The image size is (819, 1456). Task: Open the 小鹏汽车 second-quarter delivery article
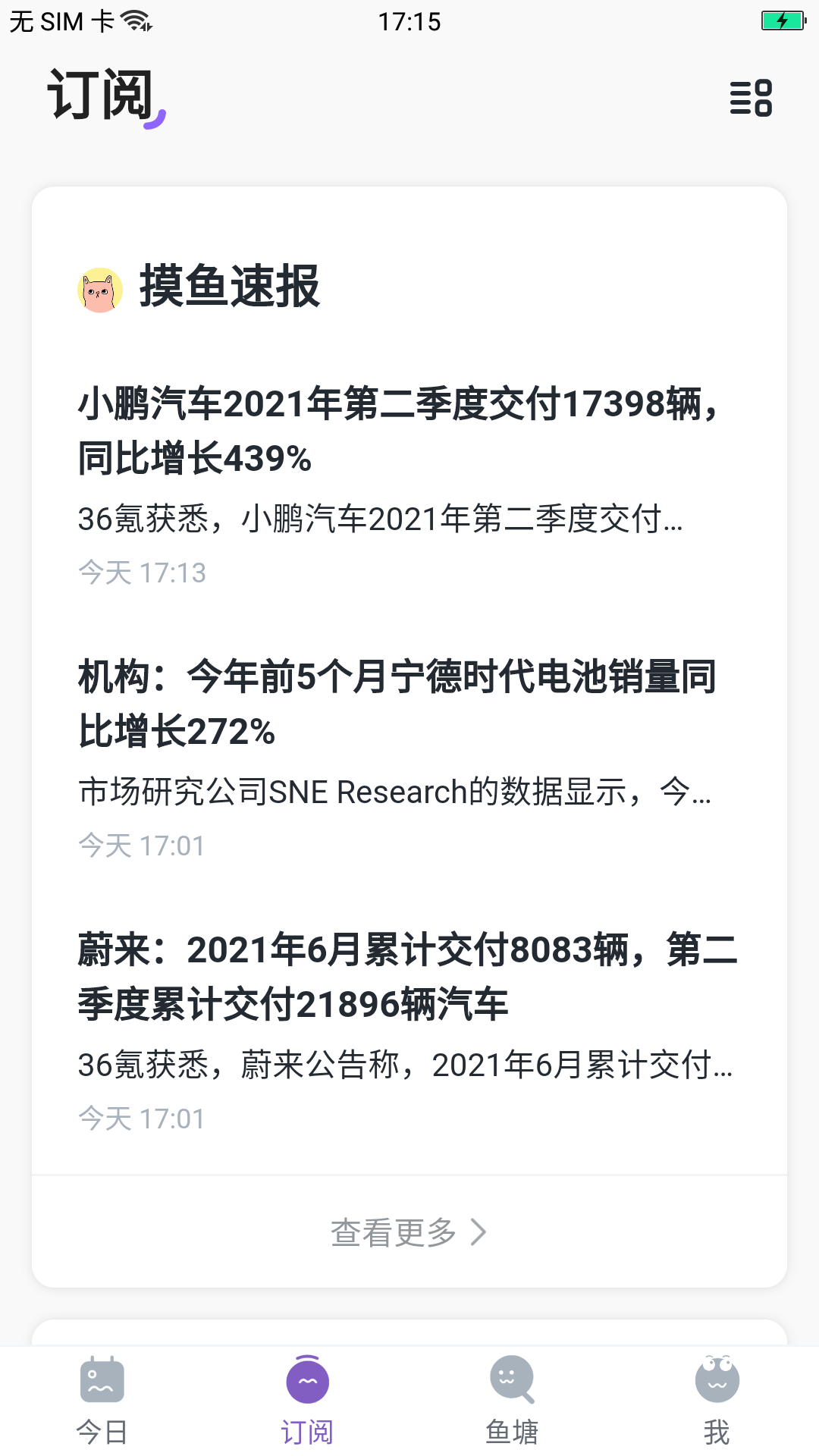pos(409,485)
